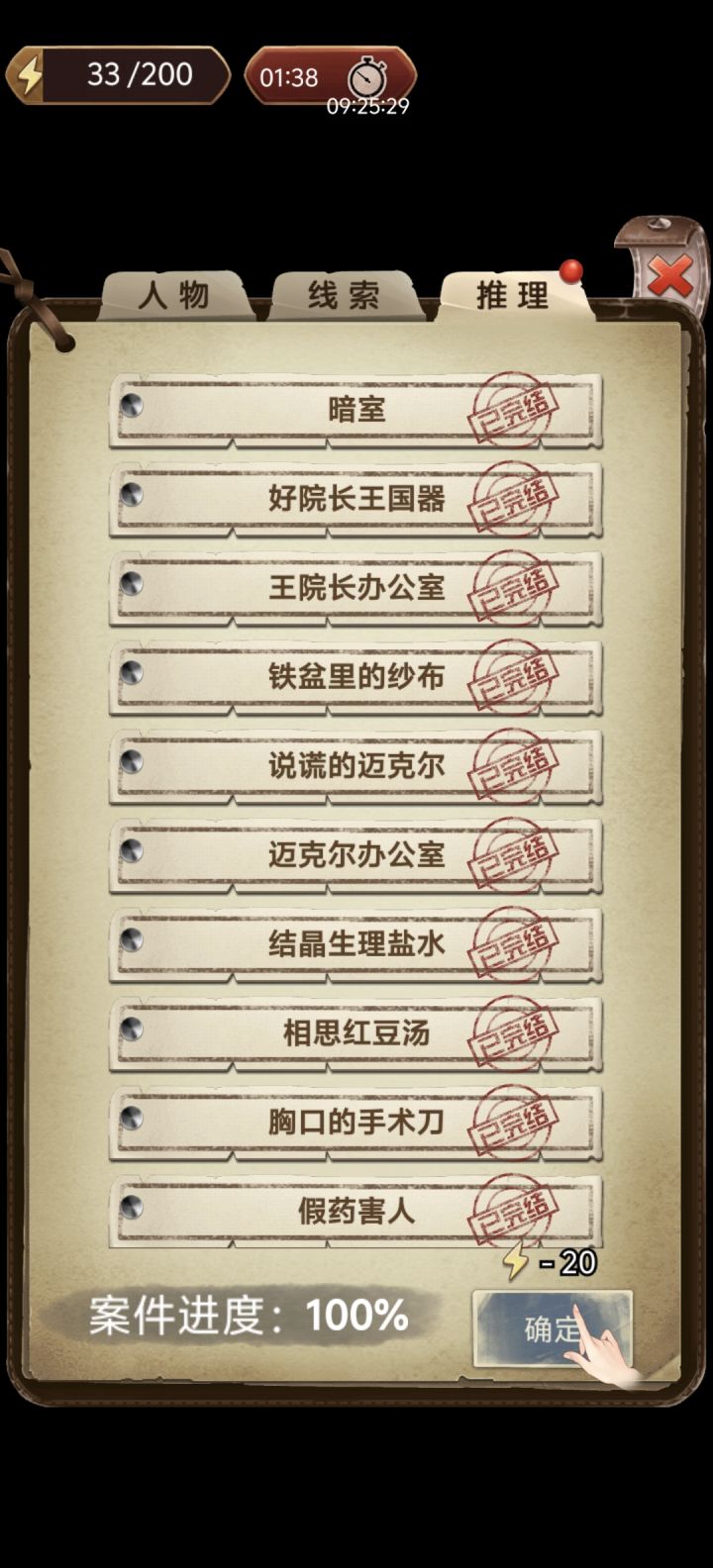Image resolution: width=713 pixels, height=1568 pixels.
Task: Tap the stopwatch timer icon
Action: click(368, 72)
